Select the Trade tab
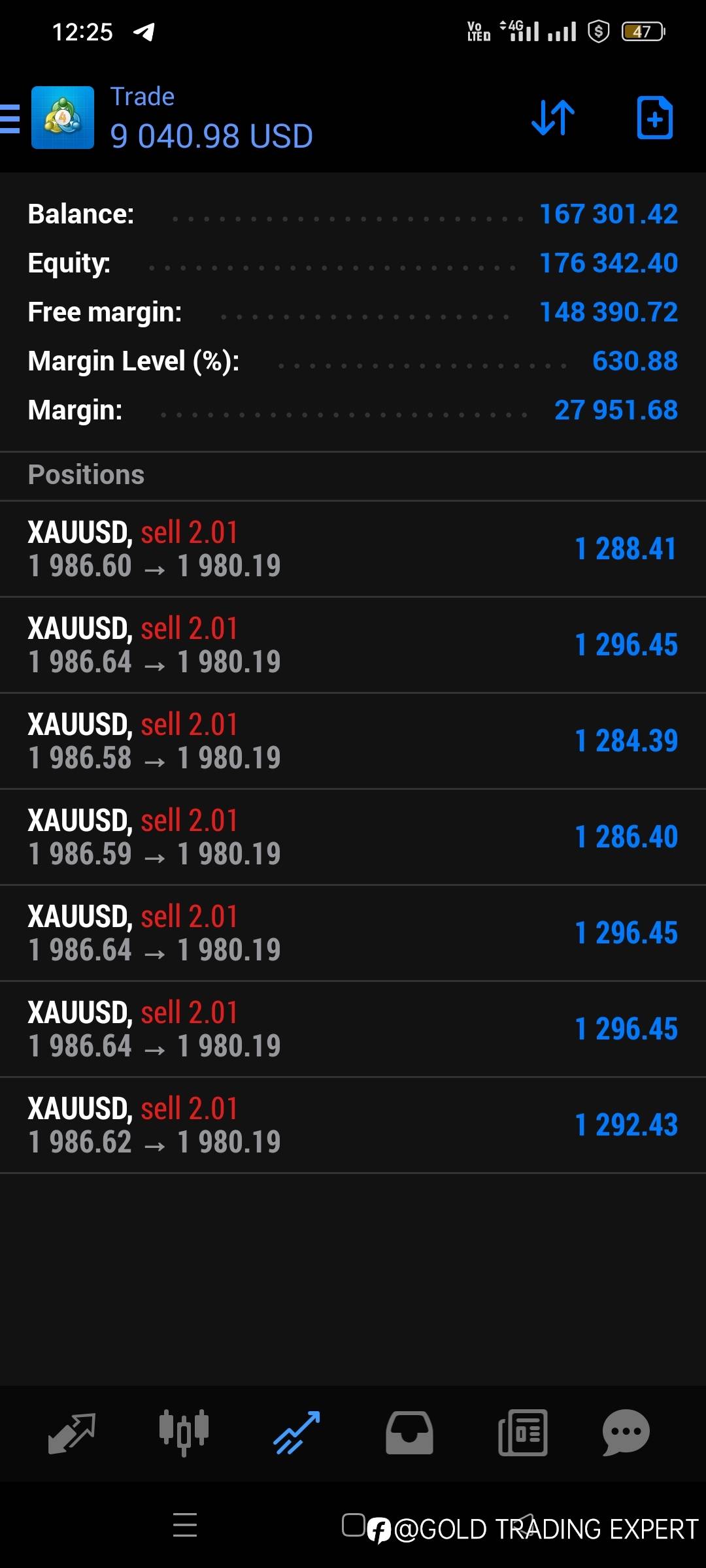The height and width of the screenshot is (1568, 706). point(297,1433)
